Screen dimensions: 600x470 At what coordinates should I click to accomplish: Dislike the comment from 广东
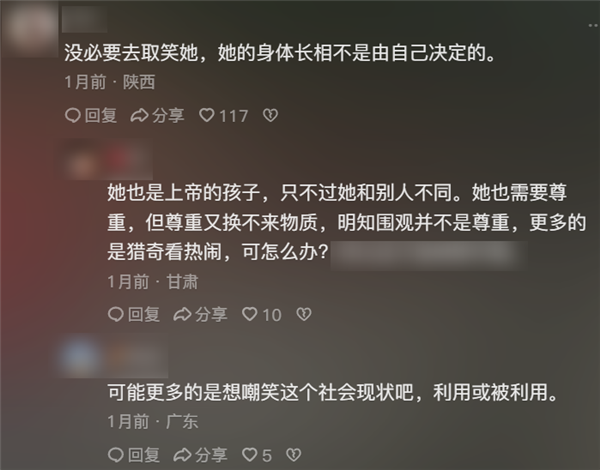click(x=293, y=455)
